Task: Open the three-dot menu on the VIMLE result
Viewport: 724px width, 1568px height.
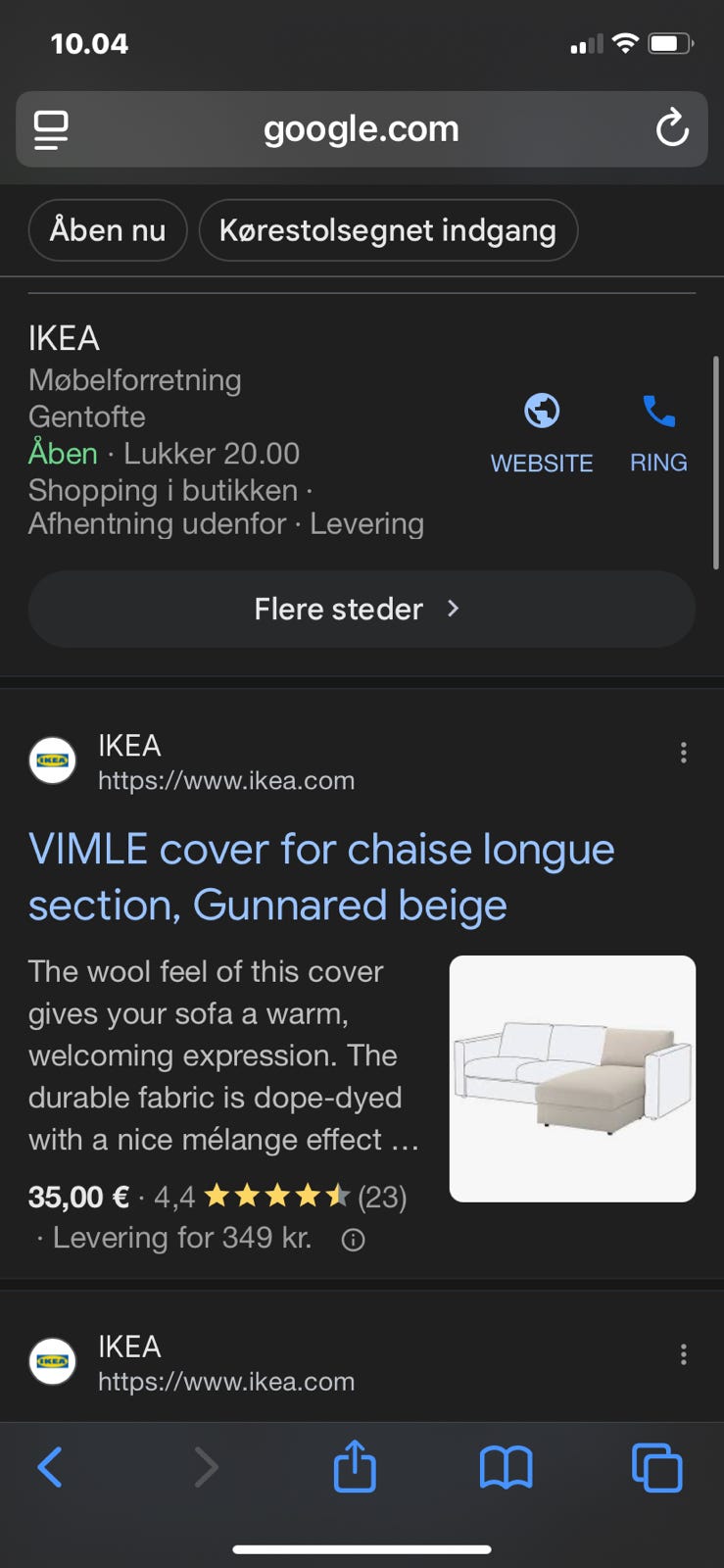Action: point(683,753)
